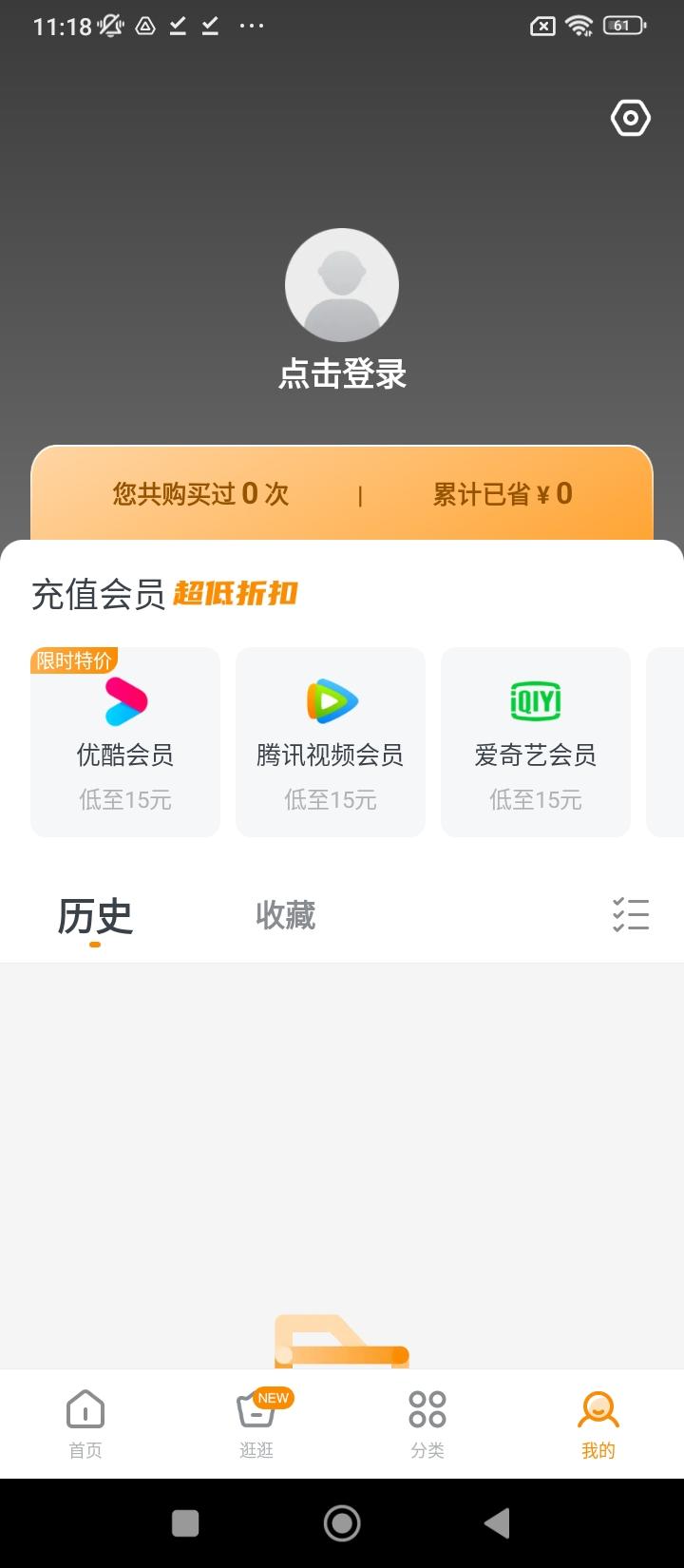Open the iQIYI membership recharge option
This screenshot has width=684, height=1568.
pos(535,700)
